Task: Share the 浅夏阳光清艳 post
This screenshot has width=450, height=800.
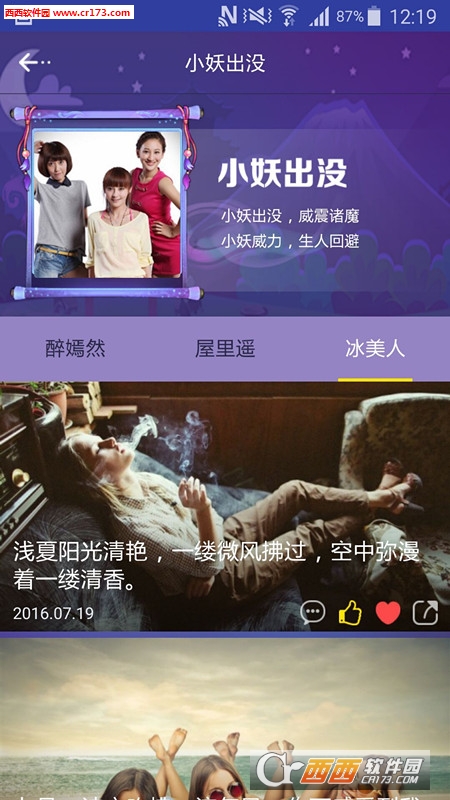Action: 426,613
